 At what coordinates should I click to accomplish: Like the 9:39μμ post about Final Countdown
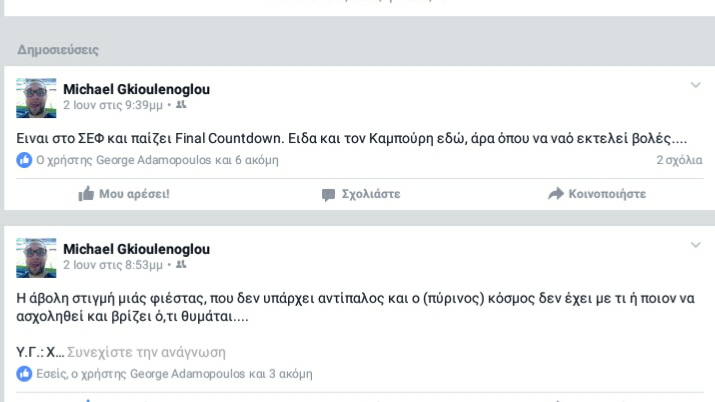click(x=124, y=194)
